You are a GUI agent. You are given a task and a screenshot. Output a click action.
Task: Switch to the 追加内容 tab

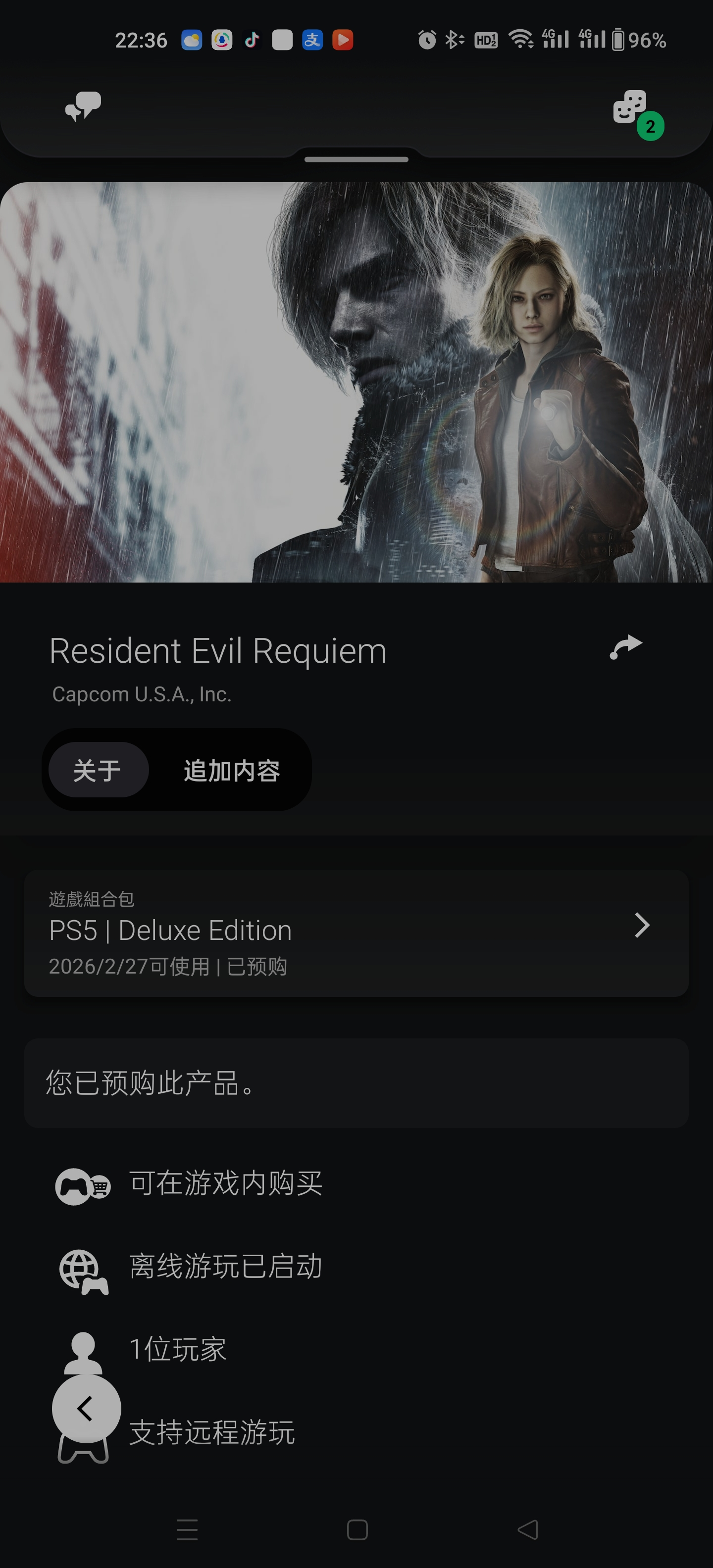(231, 770)
